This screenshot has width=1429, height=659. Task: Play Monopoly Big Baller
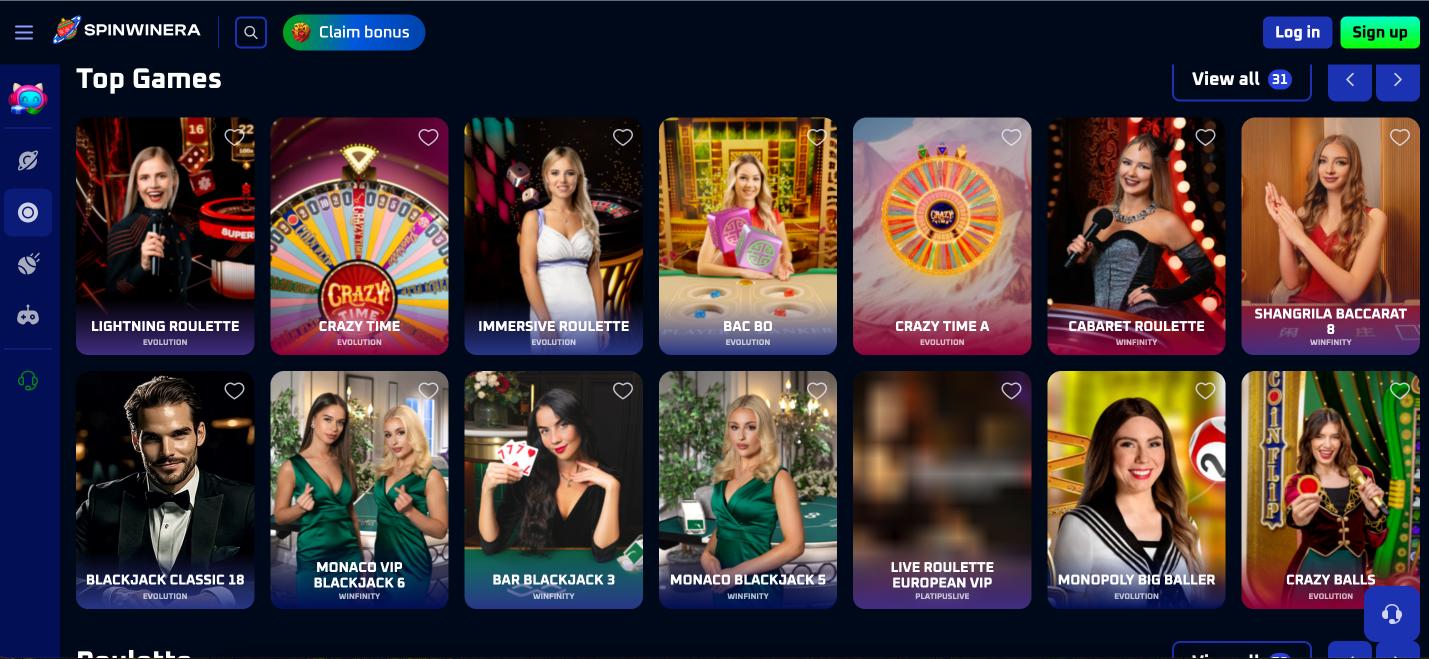point(1136,490)
